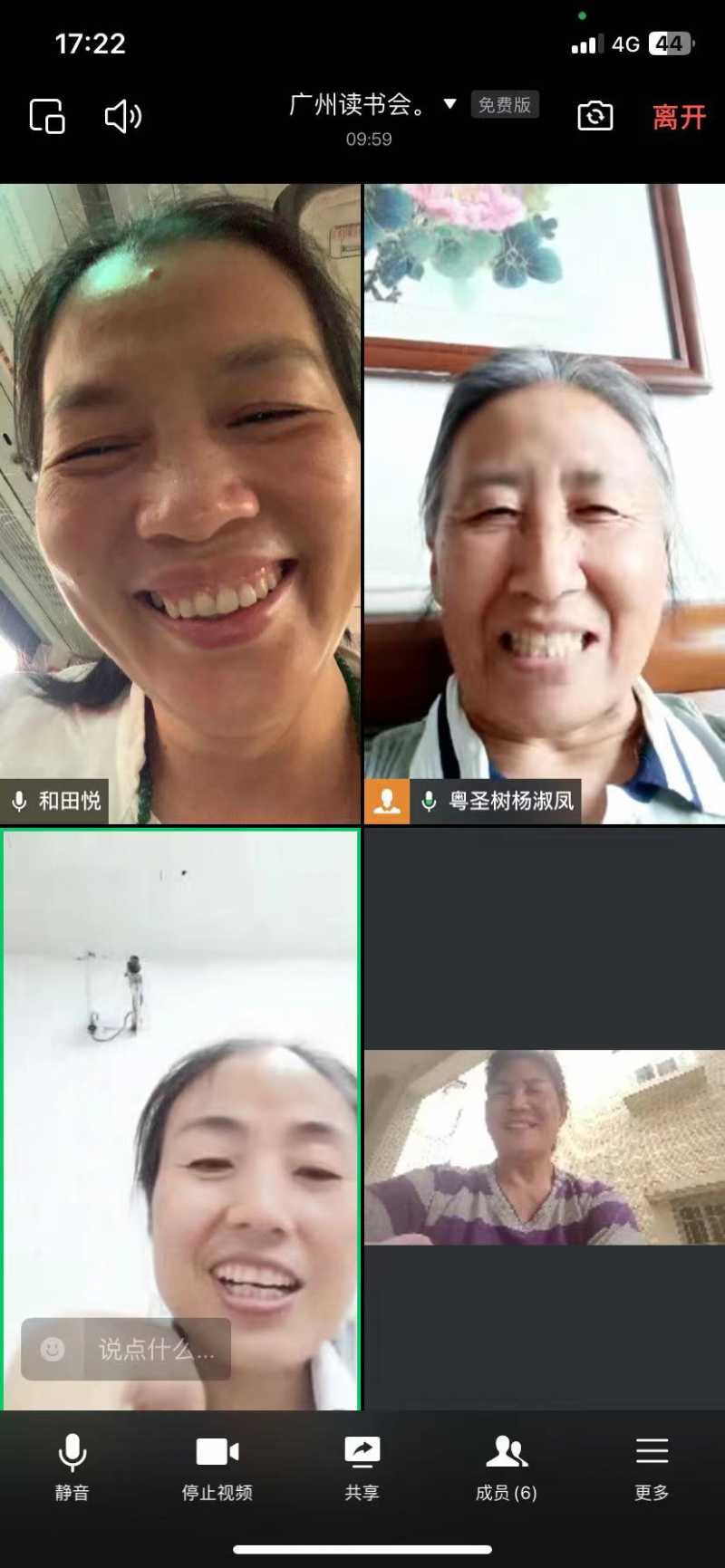
Task: Stop video with 停止视频
Action: (x=217, y=1467)
